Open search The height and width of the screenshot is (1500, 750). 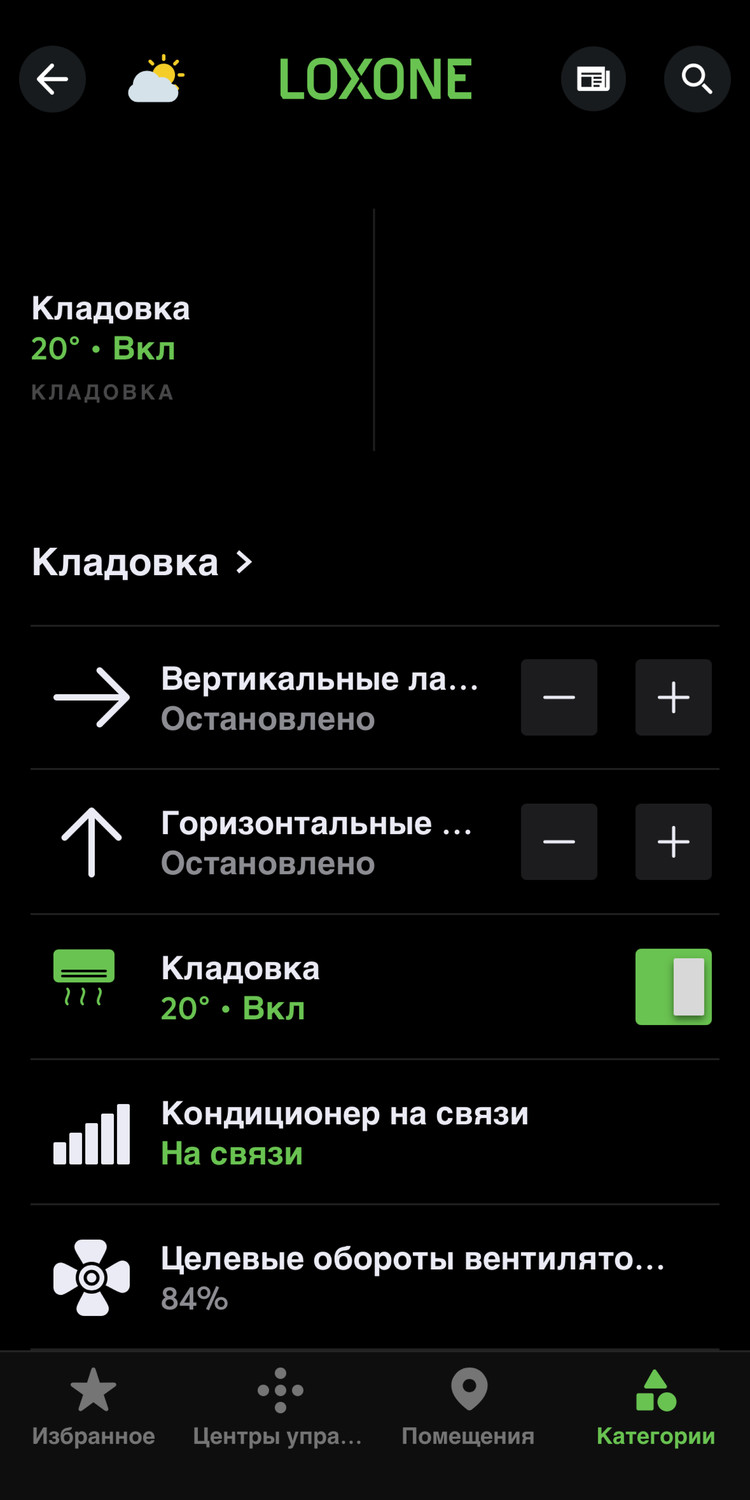pyautogui.click(x=697, y=79)
